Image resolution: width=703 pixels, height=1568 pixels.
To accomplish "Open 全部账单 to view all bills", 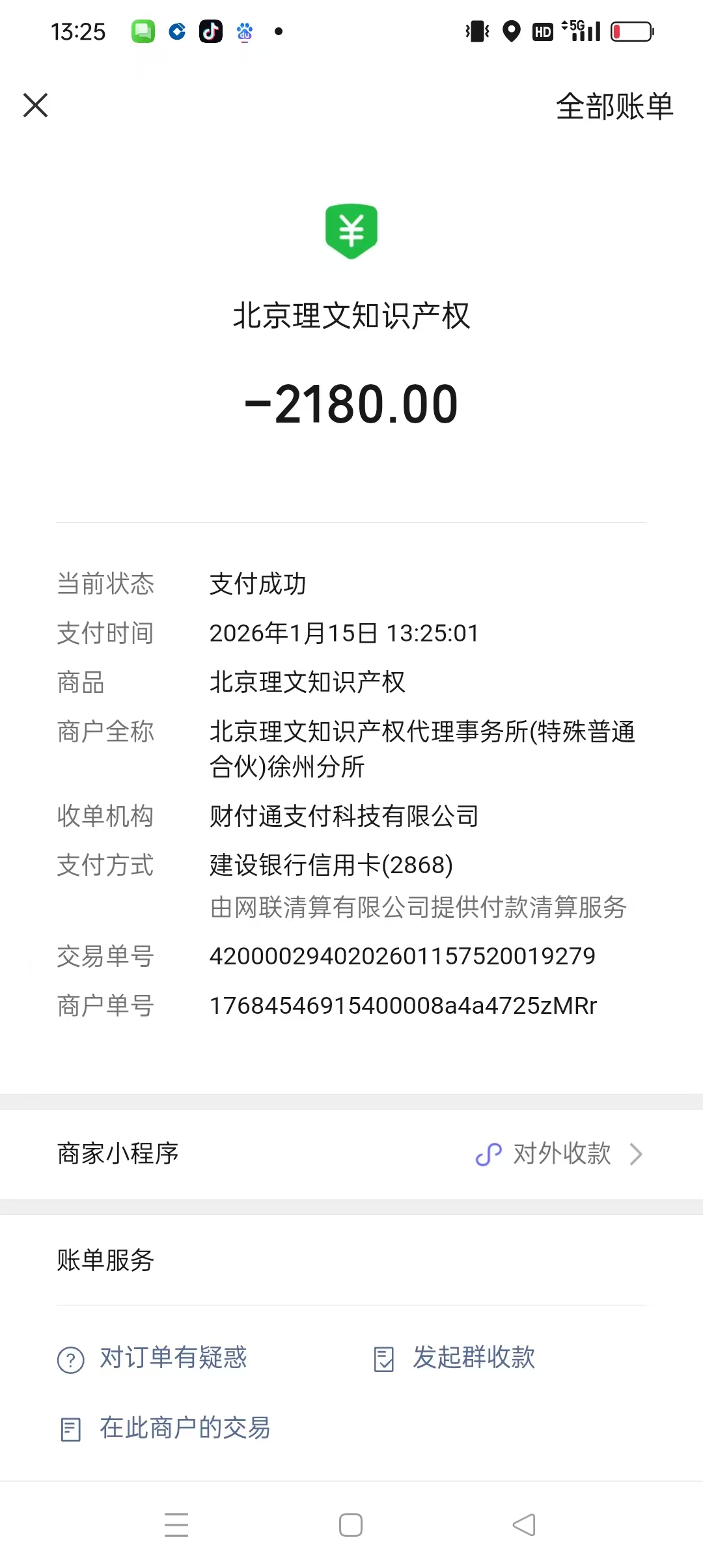I will click(614, 106).
